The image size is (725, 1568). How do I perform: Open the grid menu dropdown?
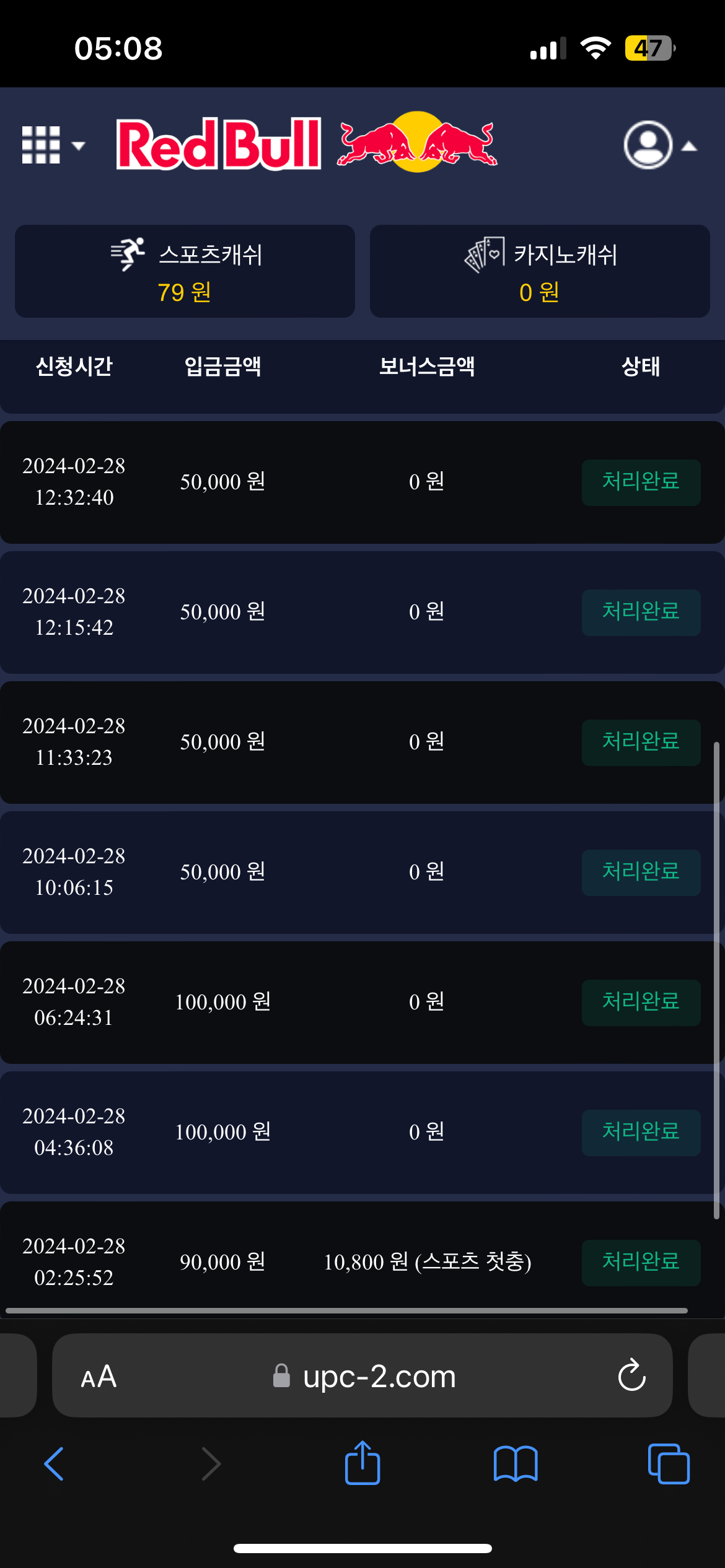click(x=52, y=146)
